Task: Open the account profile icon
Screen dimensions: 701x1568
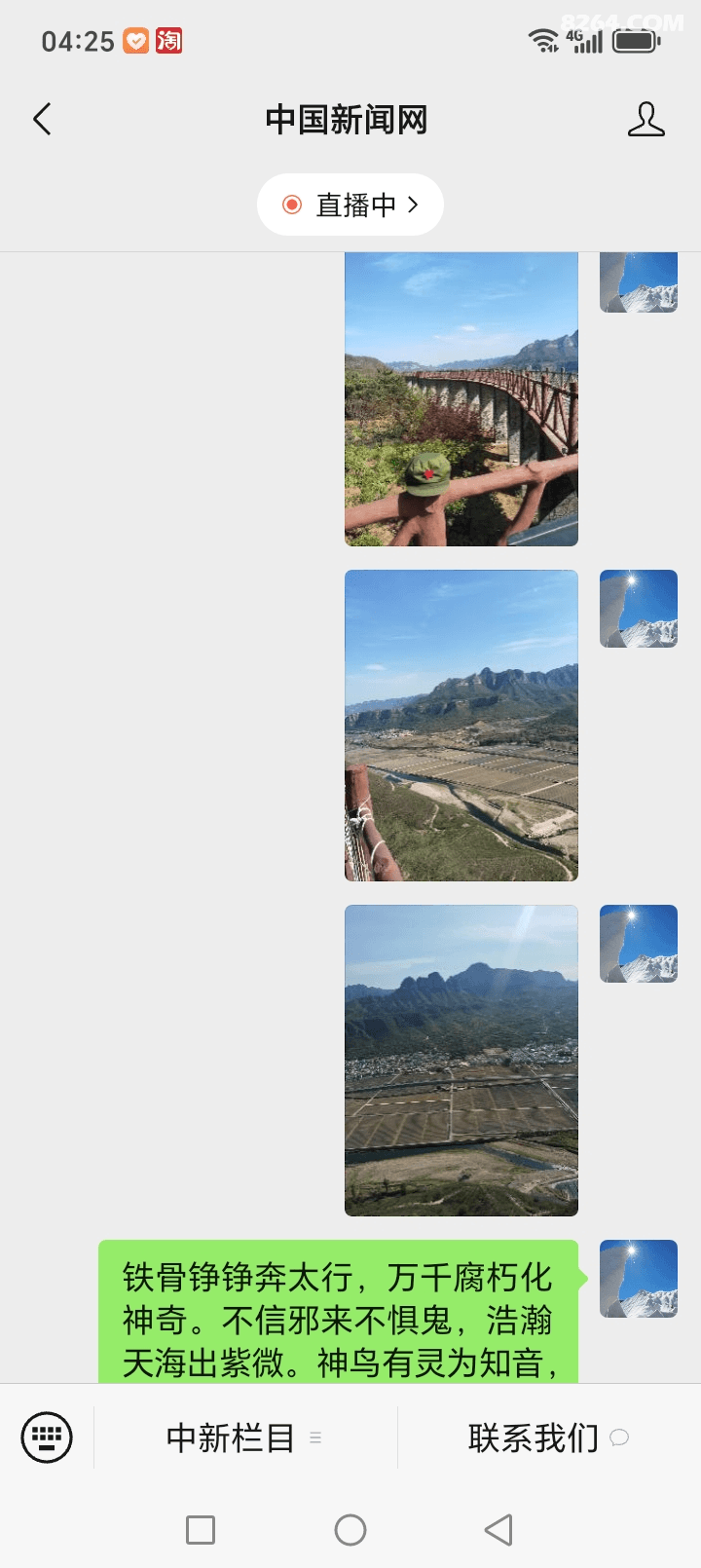Action: click(x=646, y=120)
